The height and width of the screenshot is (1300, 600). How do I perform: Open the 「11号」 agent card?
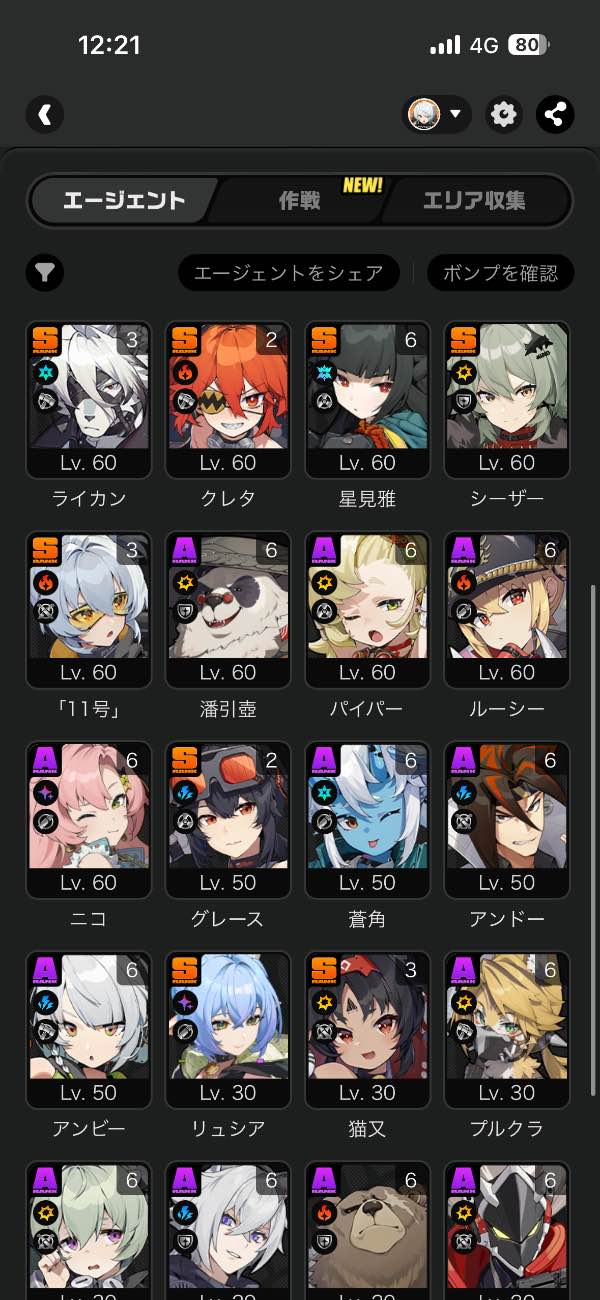[x=88, y=610]
